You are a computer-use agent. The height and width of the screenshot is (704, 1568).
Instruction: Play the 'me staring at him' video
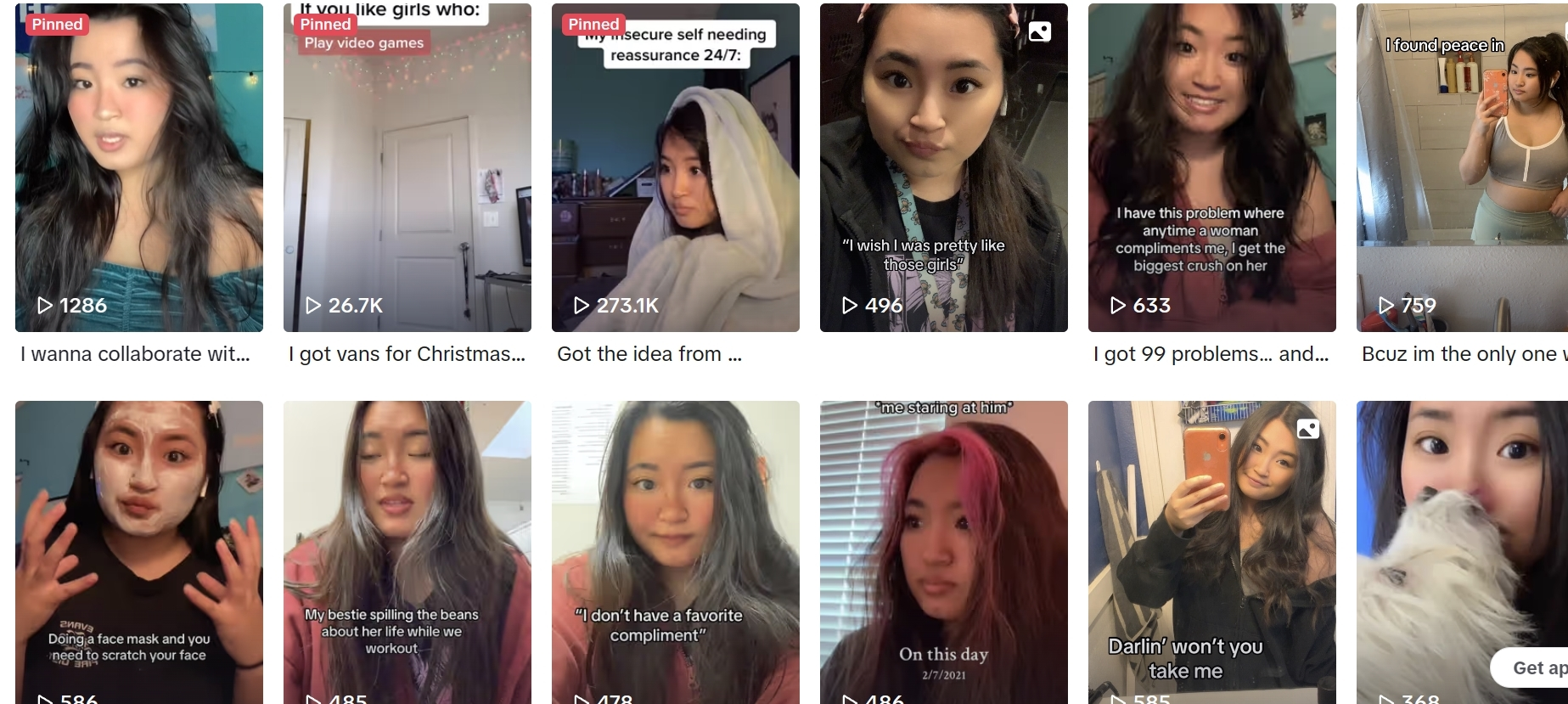(944, 552)
